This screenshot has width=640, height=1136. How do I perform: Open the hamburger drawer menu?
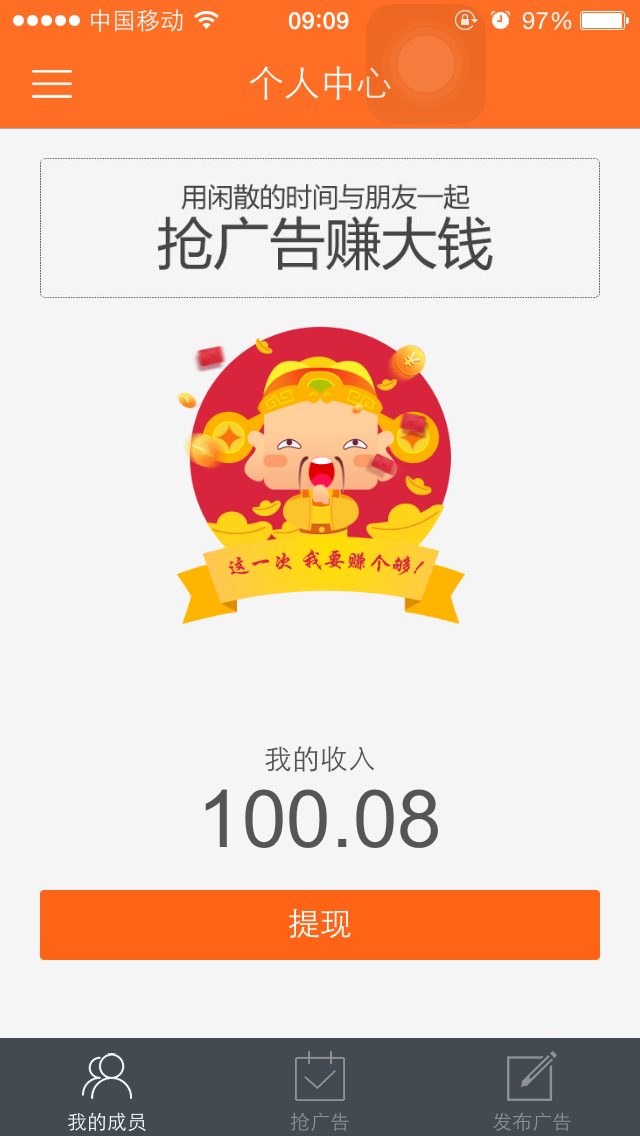[52, 84]
